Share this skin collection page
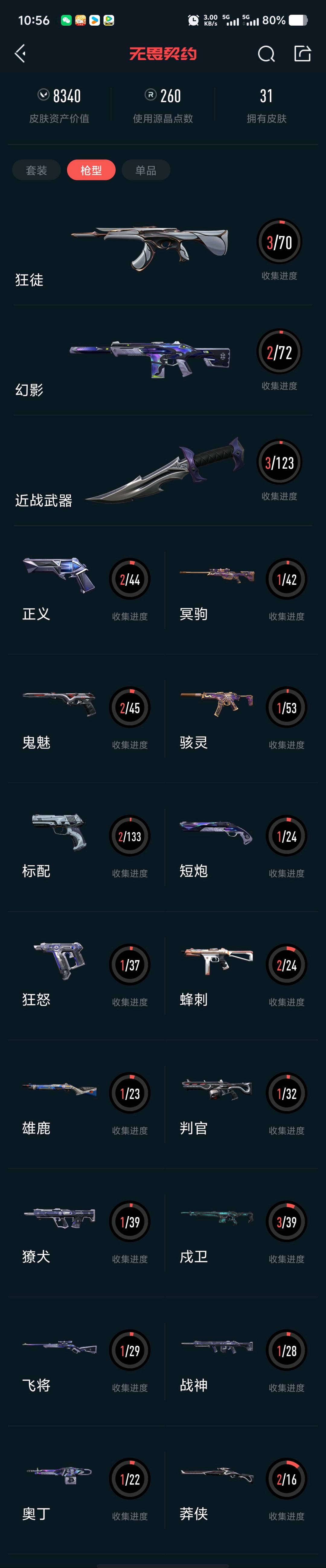 302,54
